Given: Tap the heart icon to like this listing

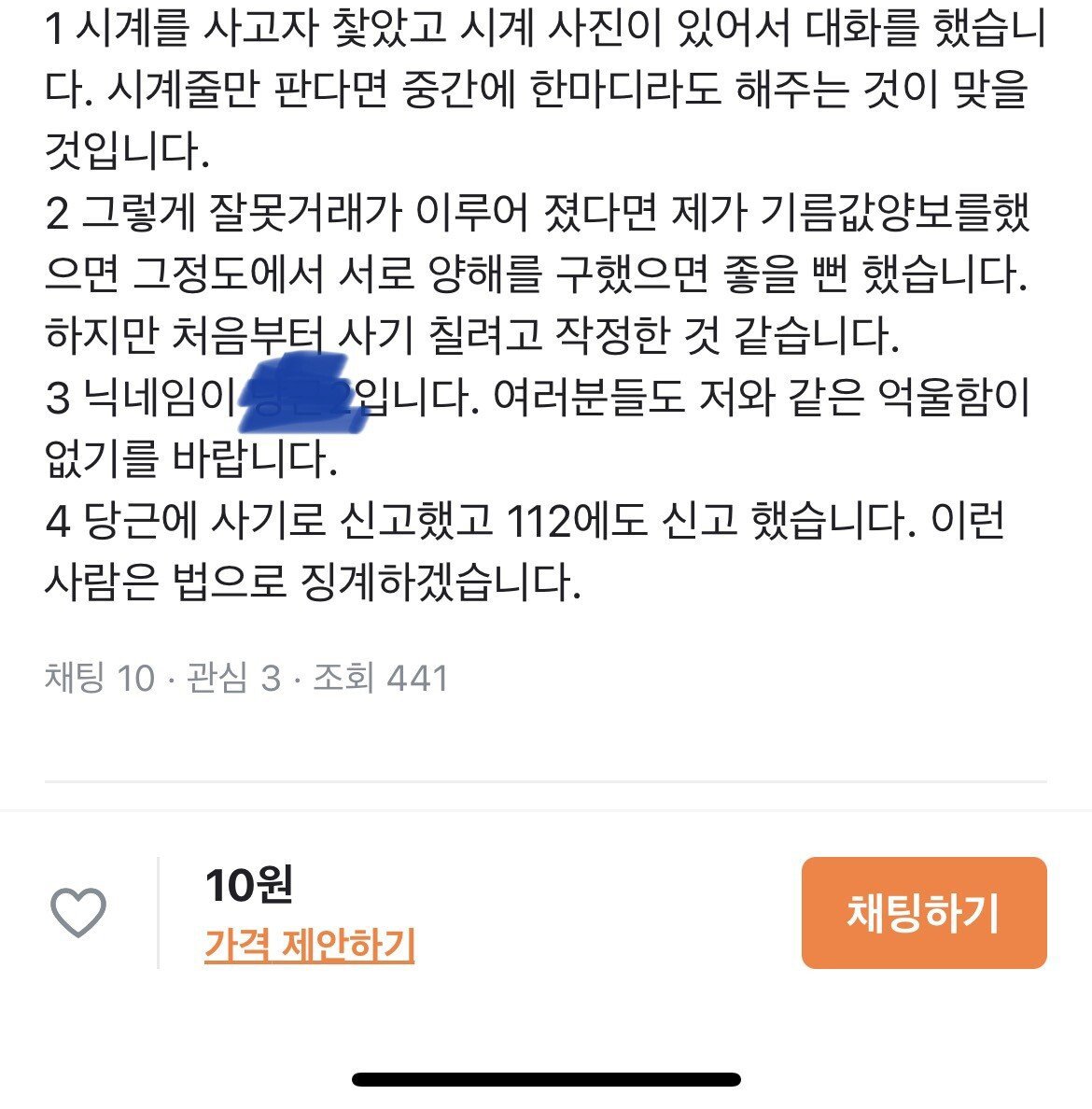Looking at the screenshot, I should pos(78,913).
